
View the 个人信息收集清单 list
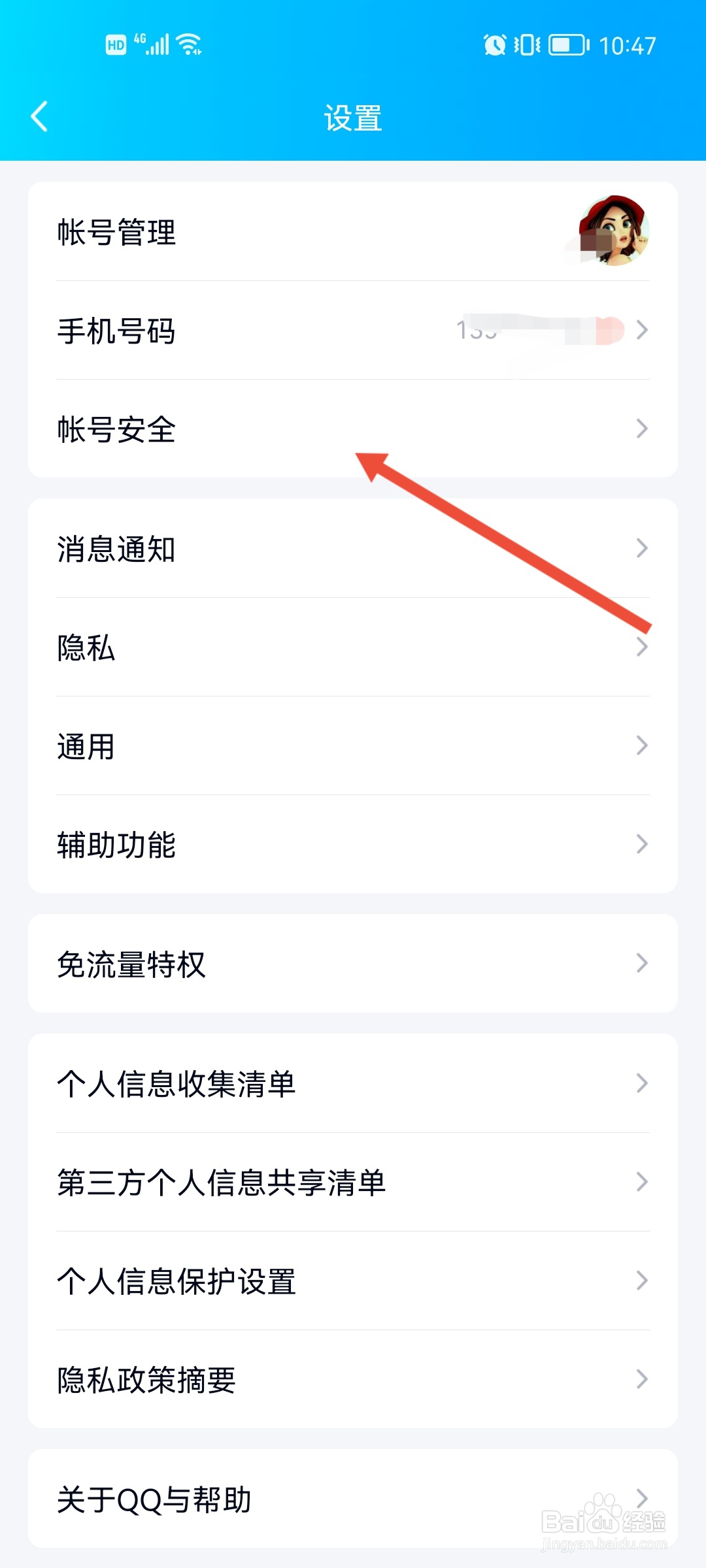coord(261,1085)
